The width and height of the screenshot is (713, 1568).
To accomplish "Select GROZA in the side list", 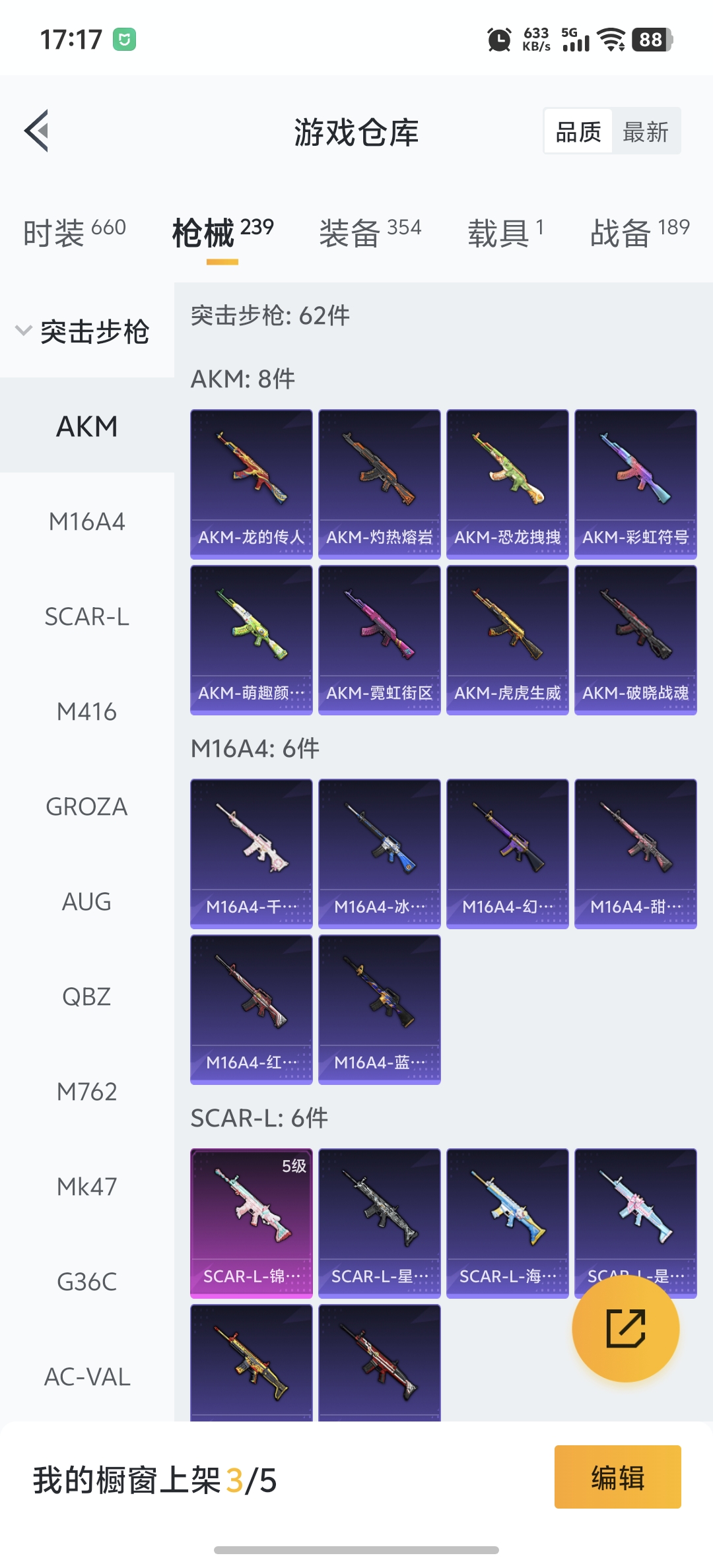I will (x=86, y=807).
